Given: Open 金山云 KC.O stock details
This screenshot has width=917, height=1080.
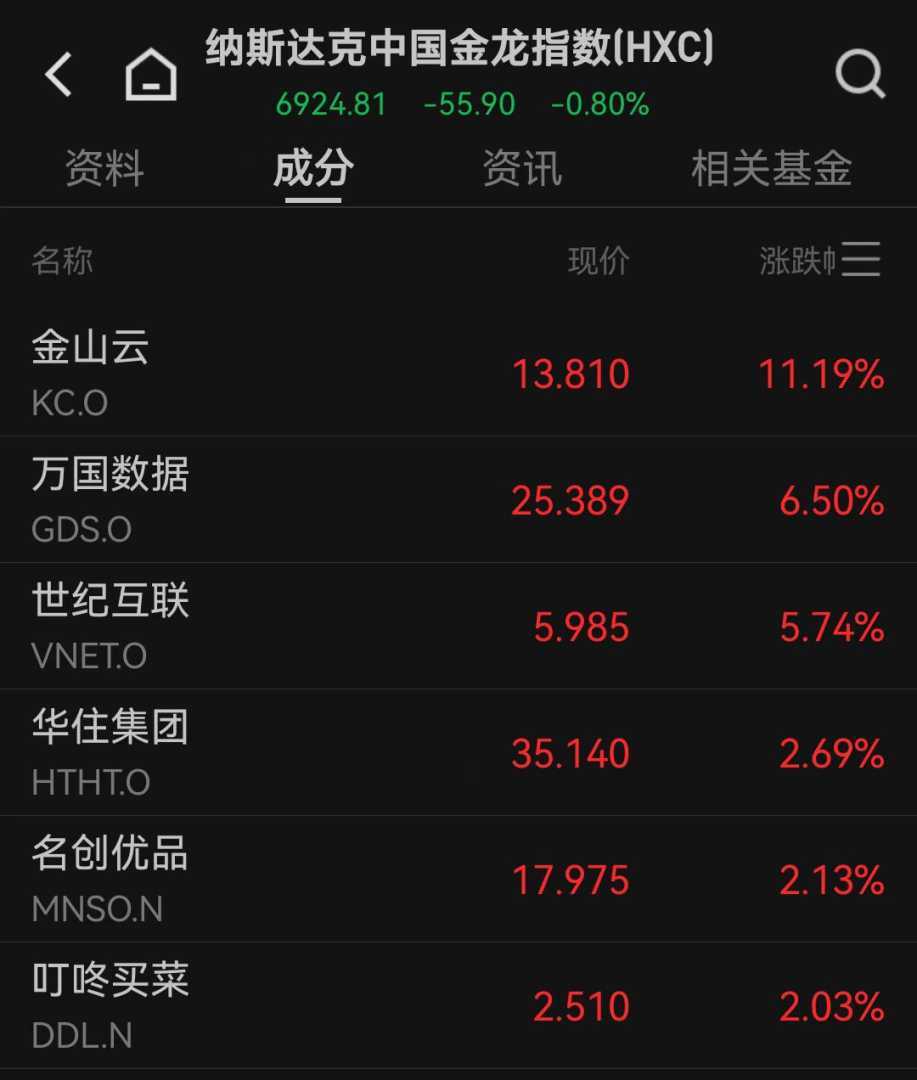Looking at the screenshot, I should (458, 373).
